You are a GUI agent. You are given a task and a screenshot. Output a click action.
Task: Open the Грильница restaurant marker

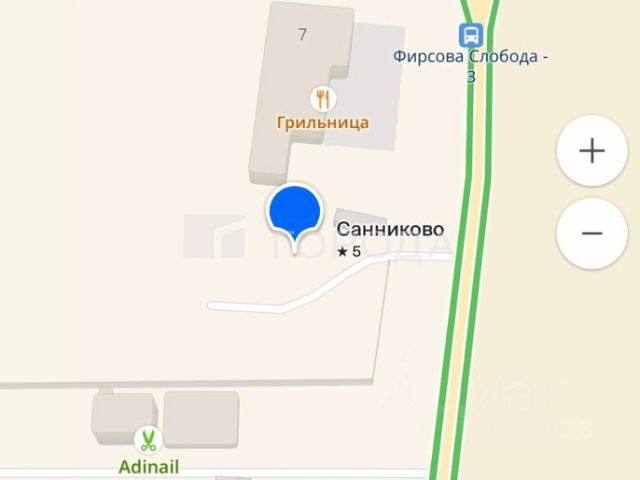(x=322, y=99)
